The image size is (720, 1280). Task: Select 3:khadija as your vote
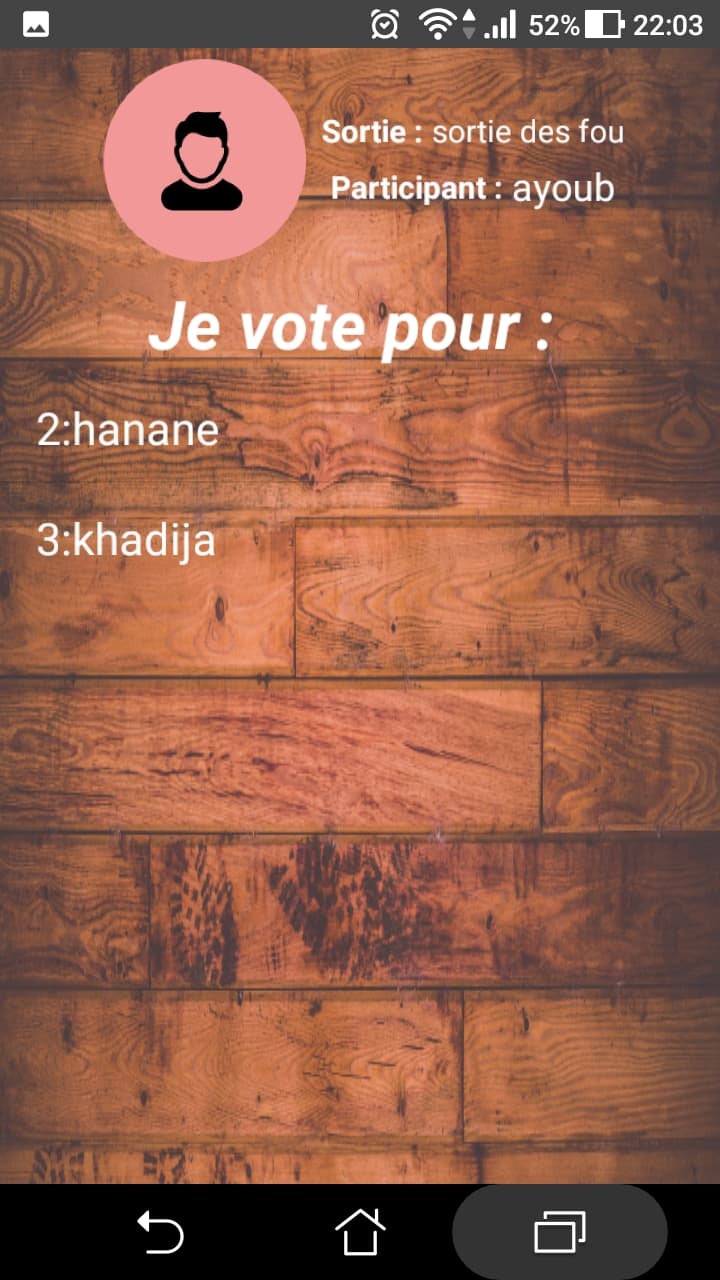[126, 541]
